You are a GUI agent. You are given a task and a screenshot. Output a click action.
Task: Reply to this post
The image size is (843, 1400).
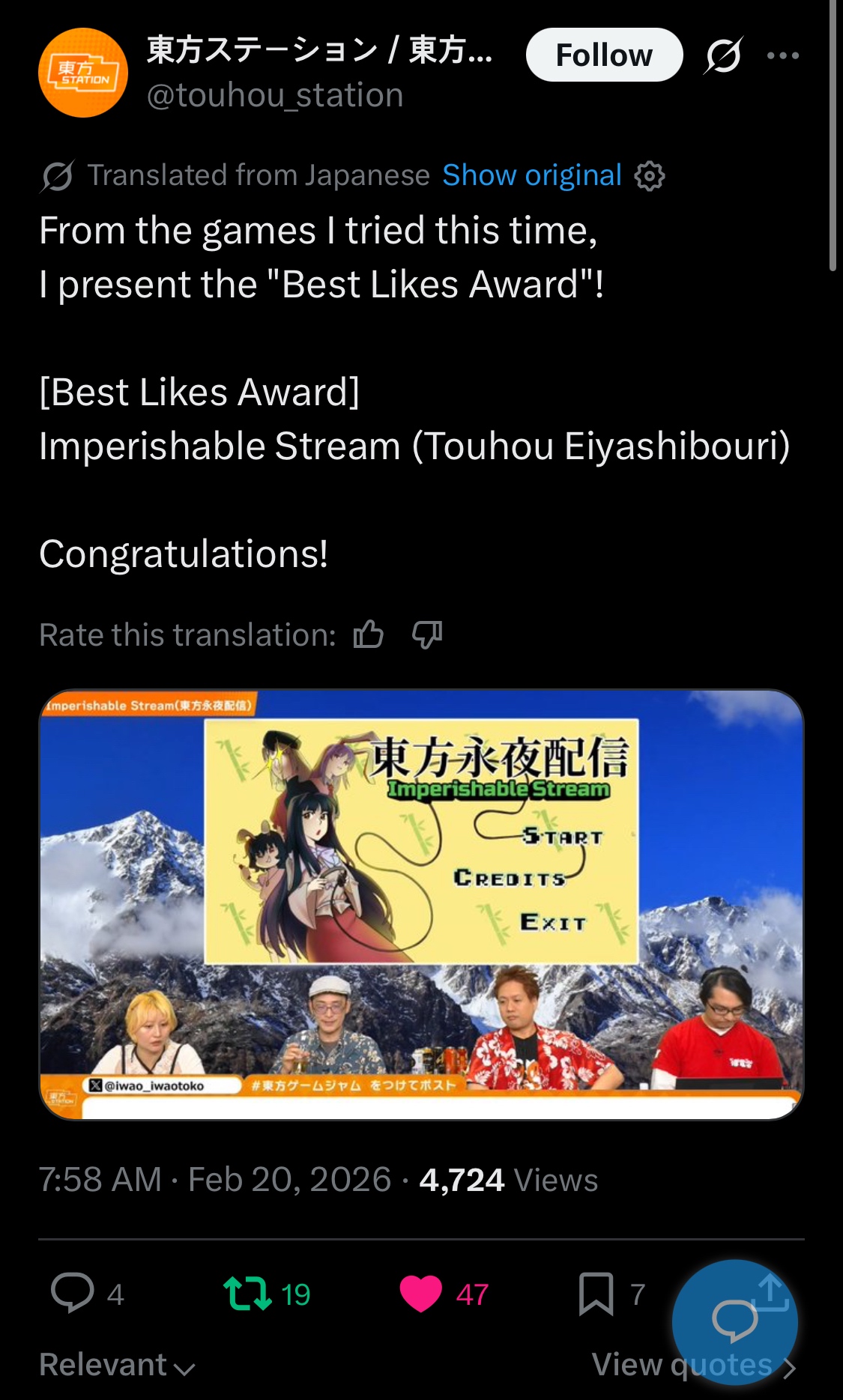(x=73, y=1293)
